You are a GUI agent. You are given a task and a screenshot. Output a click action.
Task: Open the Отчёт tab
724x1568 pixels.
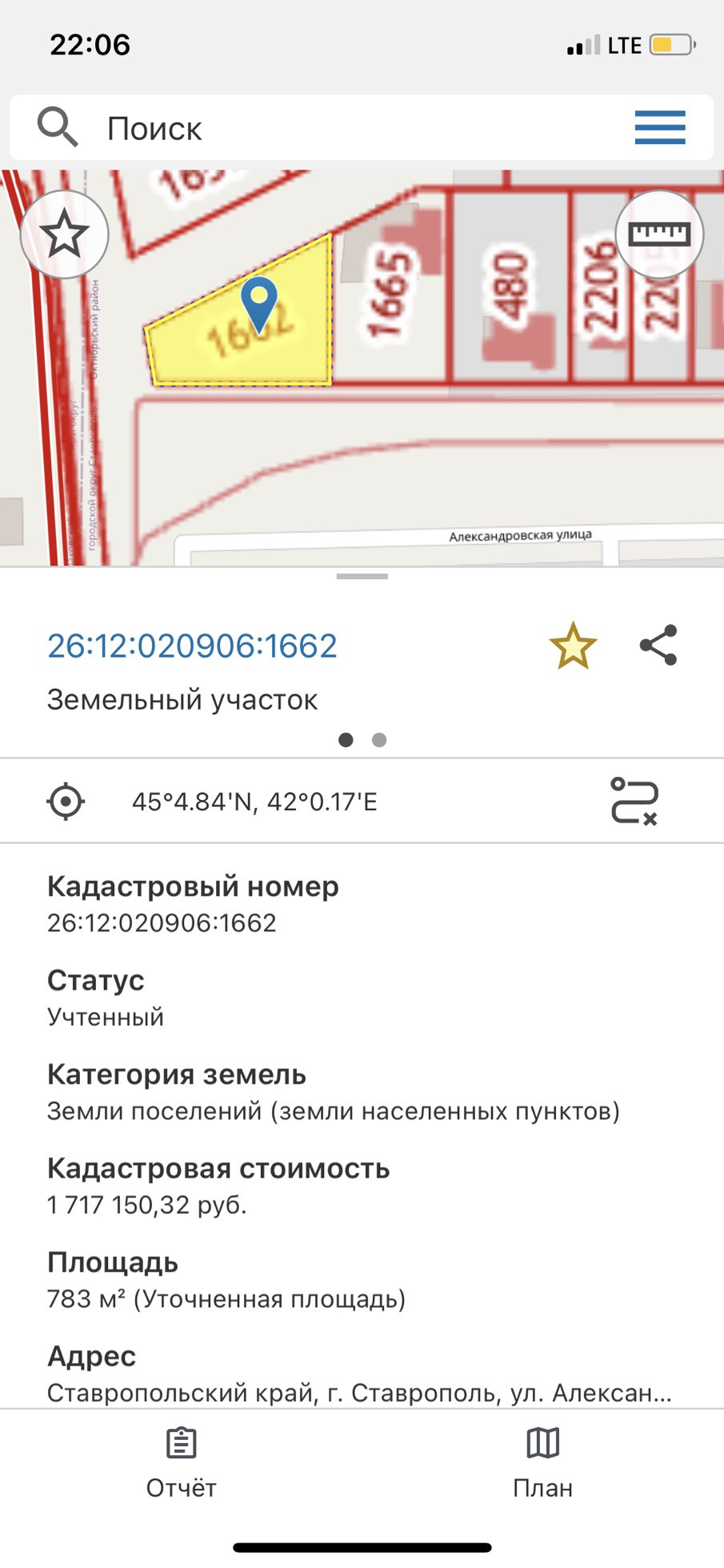(181, 1463)
